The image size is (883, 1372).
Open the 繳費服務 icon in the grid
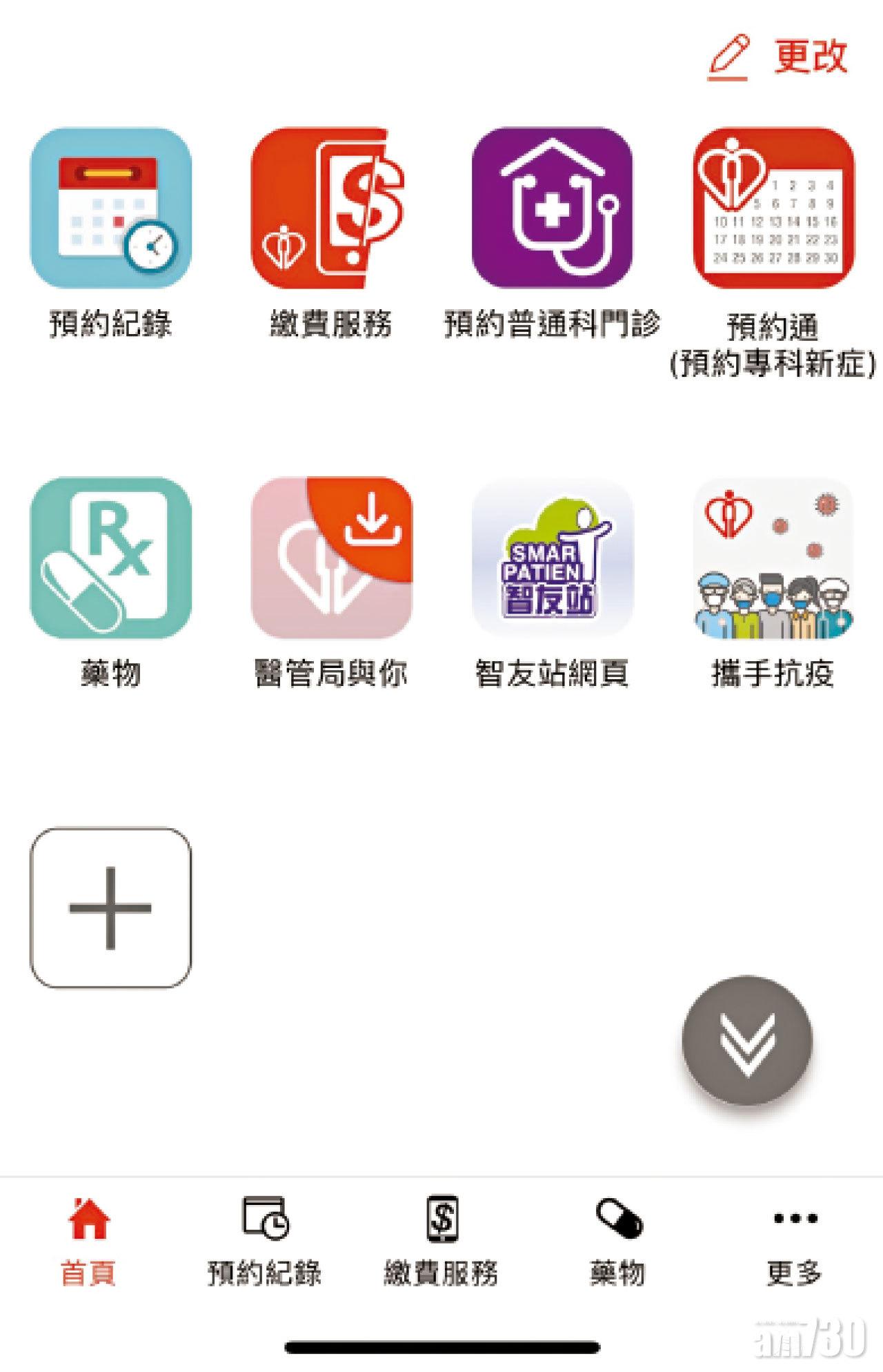(330, 208)
